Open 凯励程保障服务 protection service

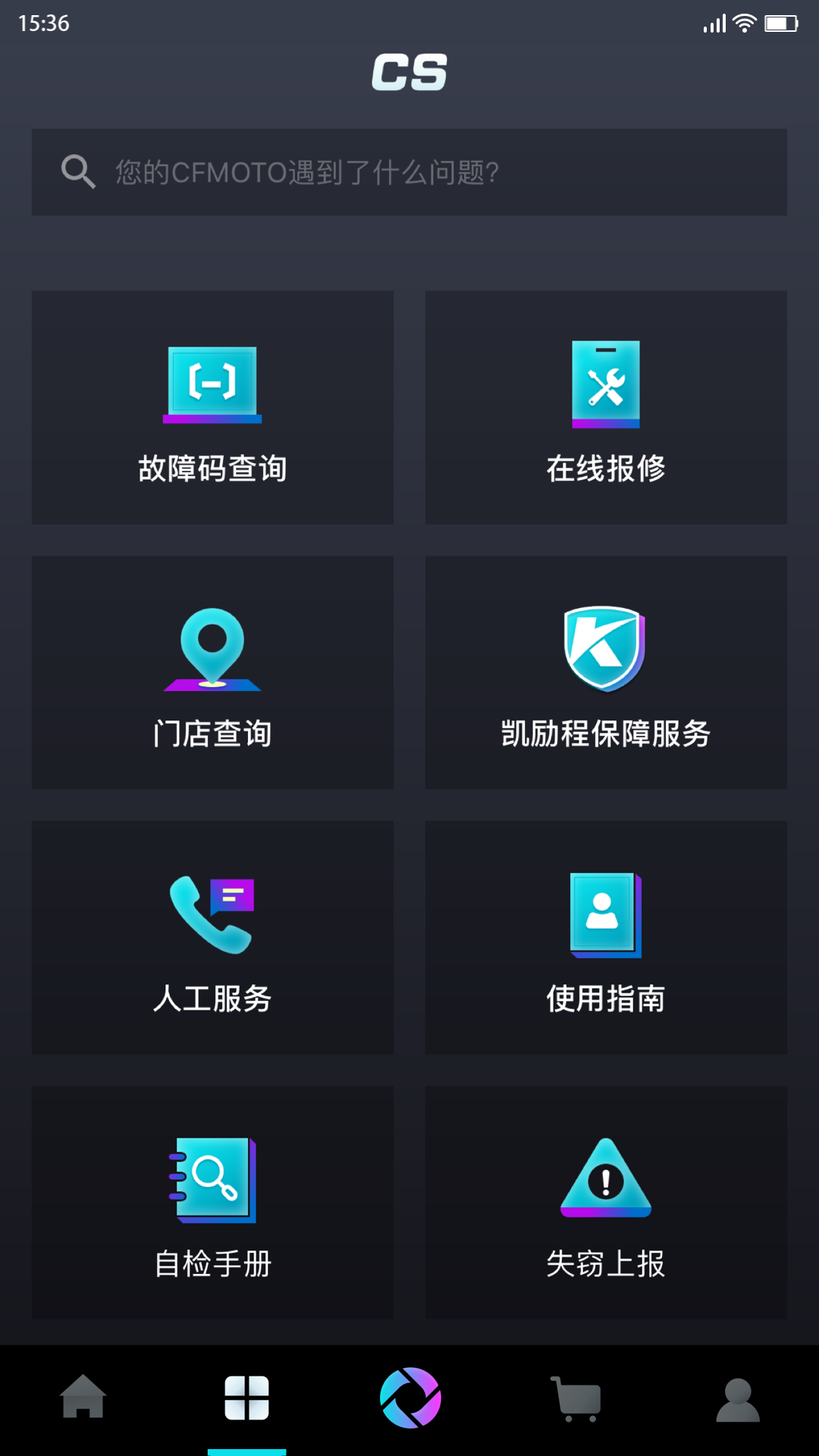tap(606, 673)
